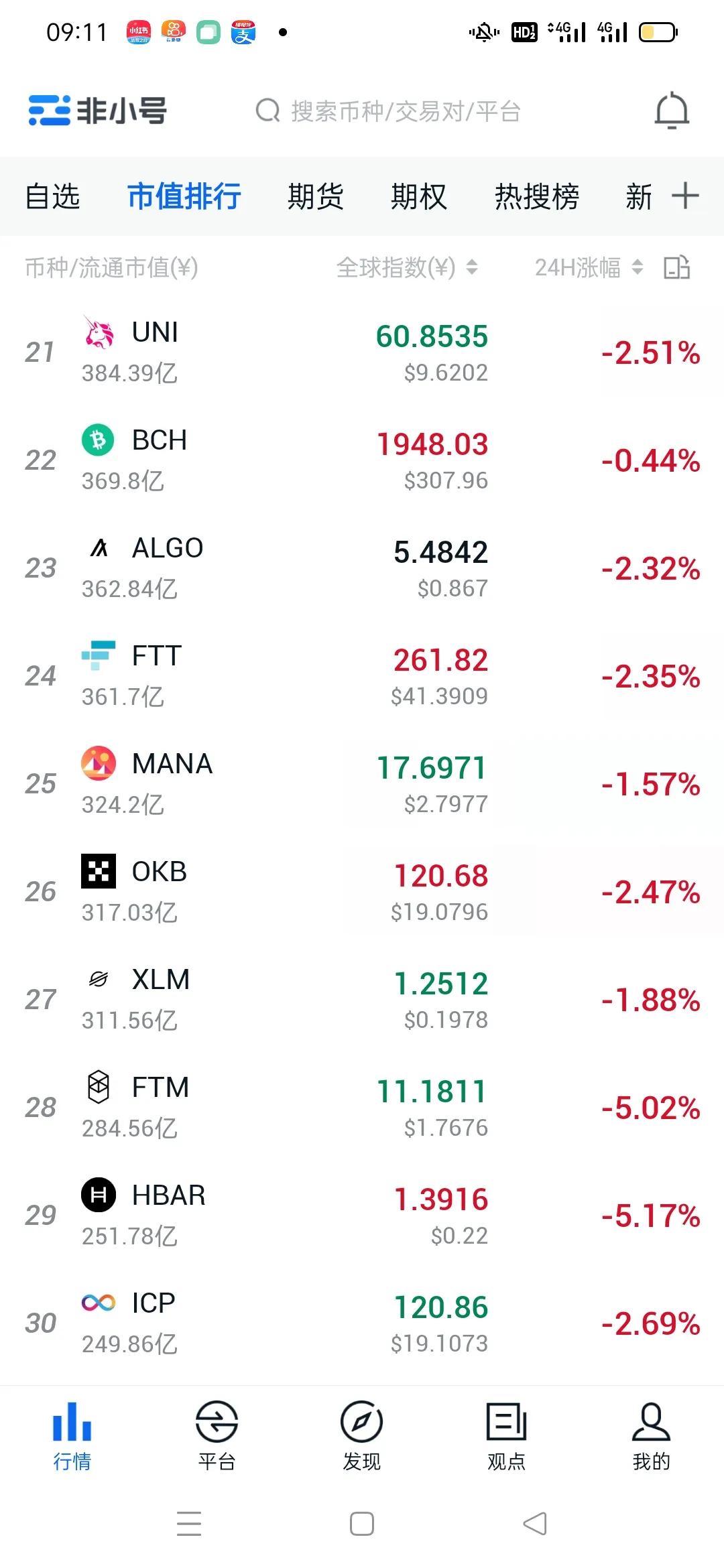Select the UNI unicorn coin icon
Image resolution: width=724 pixels, height=1568 pixels.
(x=98, y=333)
